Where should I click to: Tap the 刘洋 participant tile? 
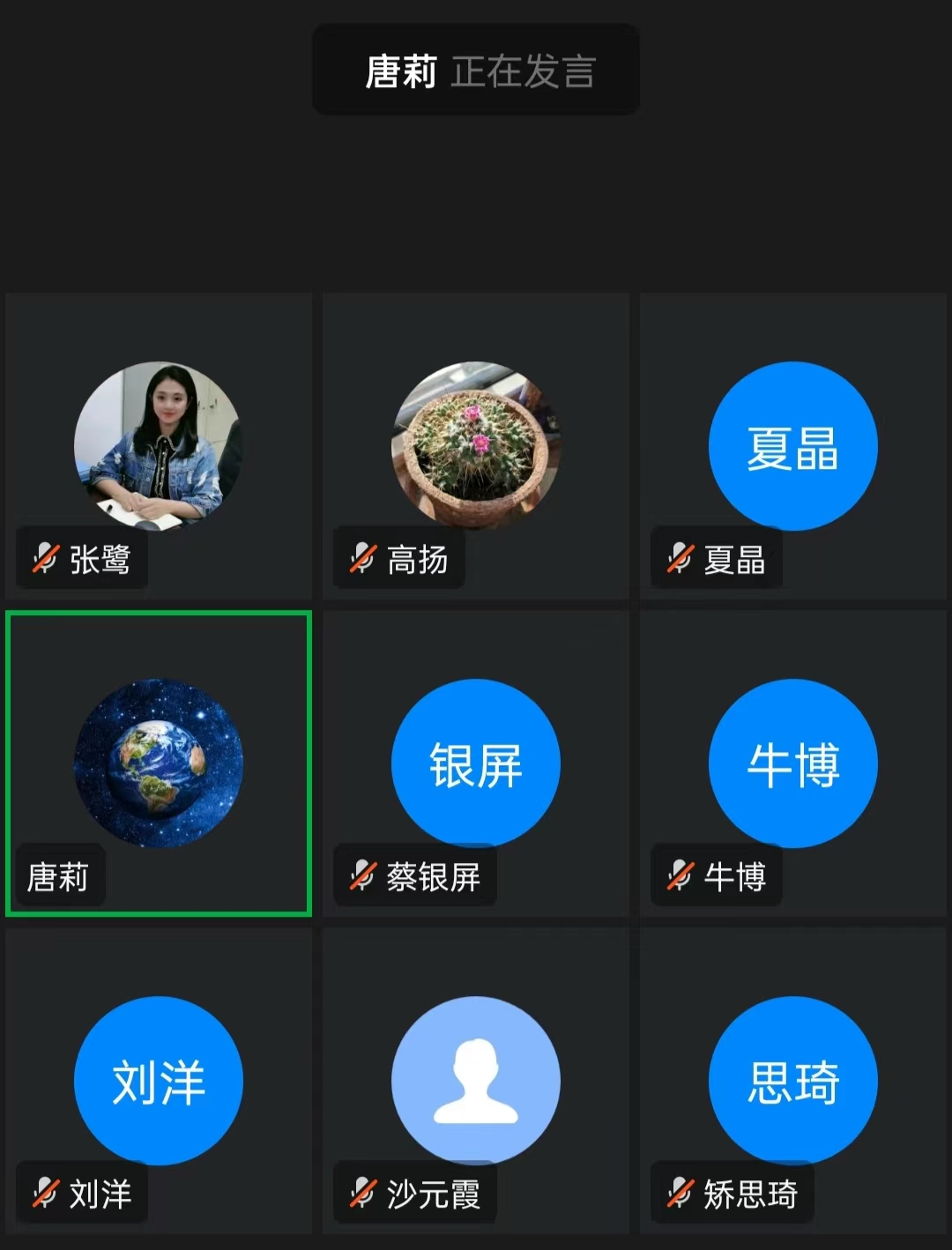tap(159, 1081)
